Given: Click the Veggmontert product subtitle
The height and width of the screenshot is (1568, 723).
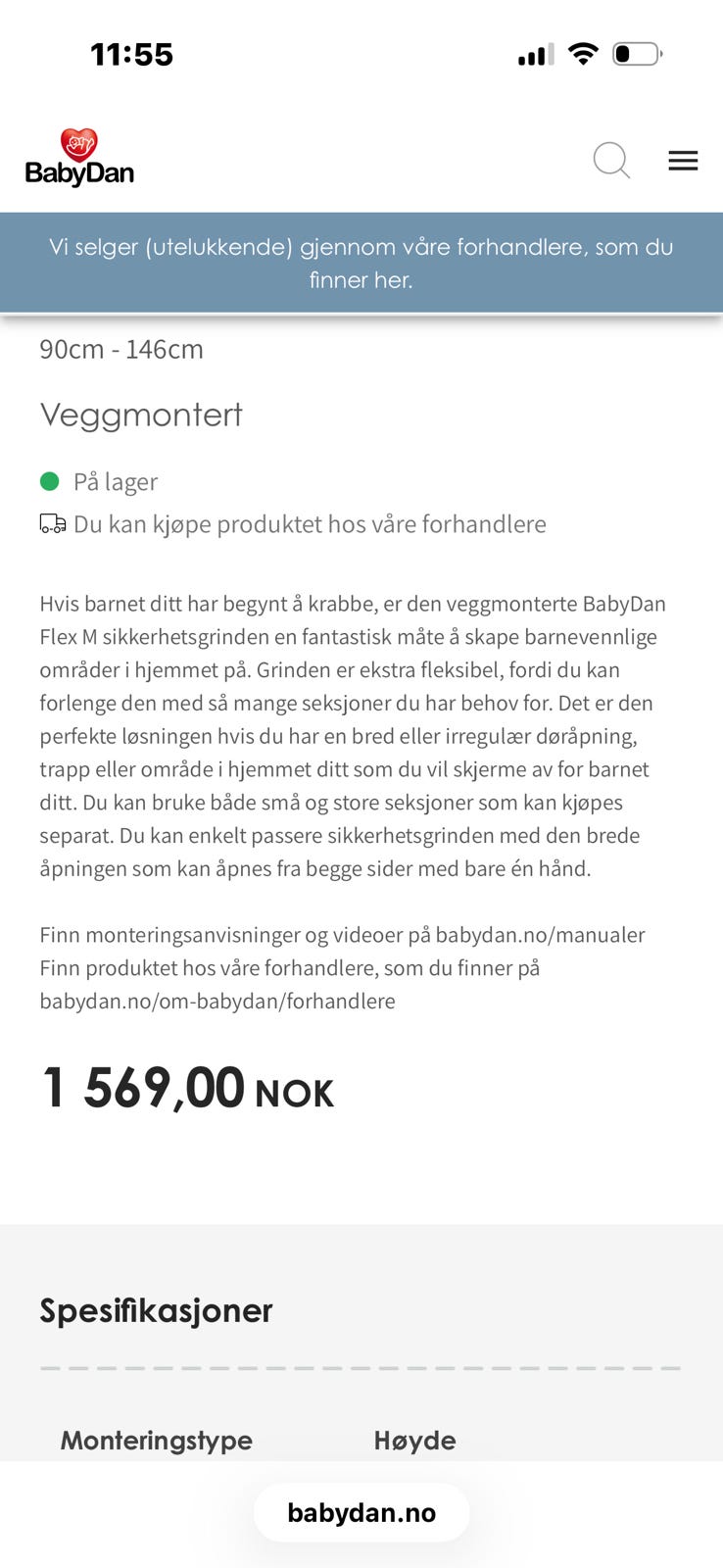Looking at the screenshot, I should coord(140,415).
